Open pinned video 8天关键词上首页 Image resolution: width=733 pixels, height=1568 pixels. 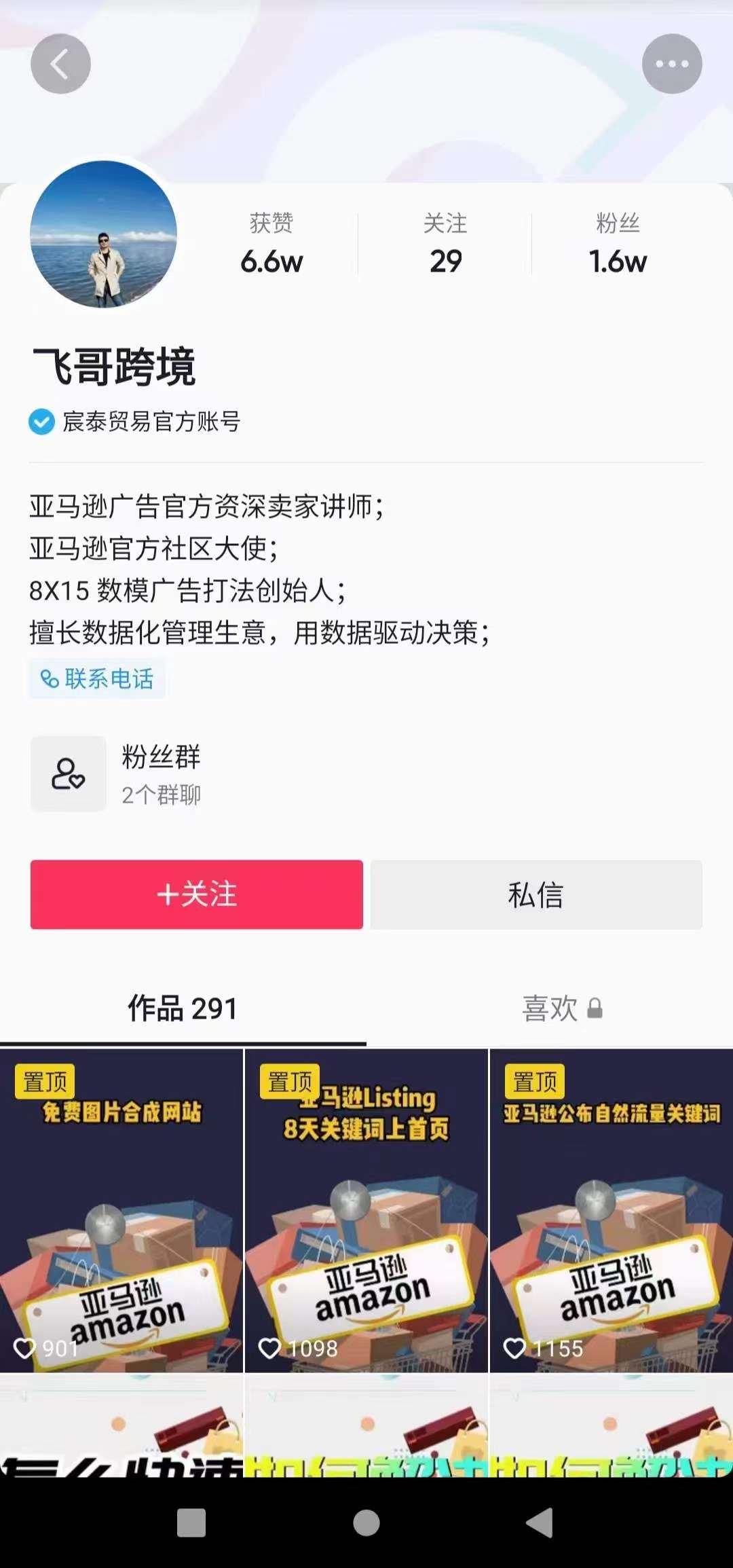click(366, 1210)
